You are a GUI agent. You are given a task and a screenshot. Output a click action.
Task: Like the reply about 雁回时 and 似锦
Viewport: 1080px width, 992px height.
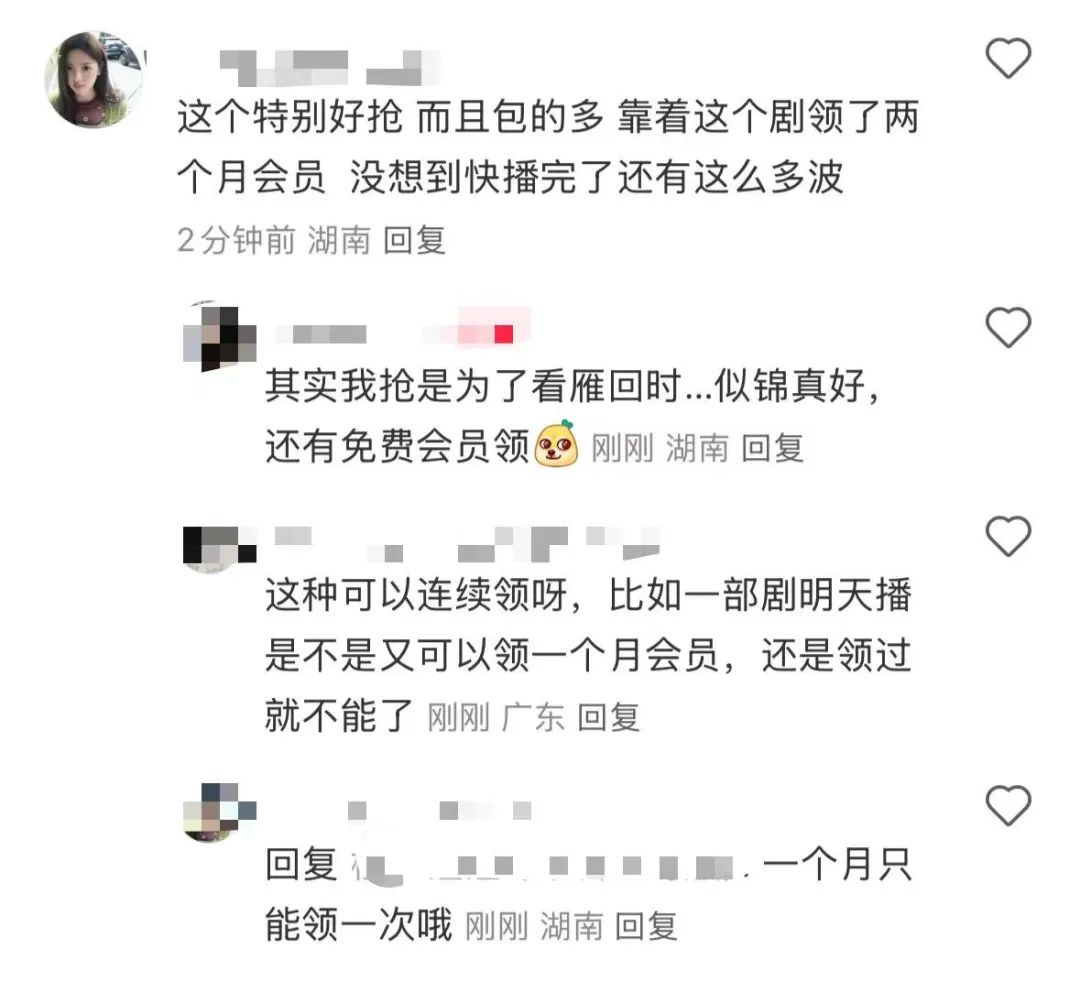click(x=1007, y=327)
